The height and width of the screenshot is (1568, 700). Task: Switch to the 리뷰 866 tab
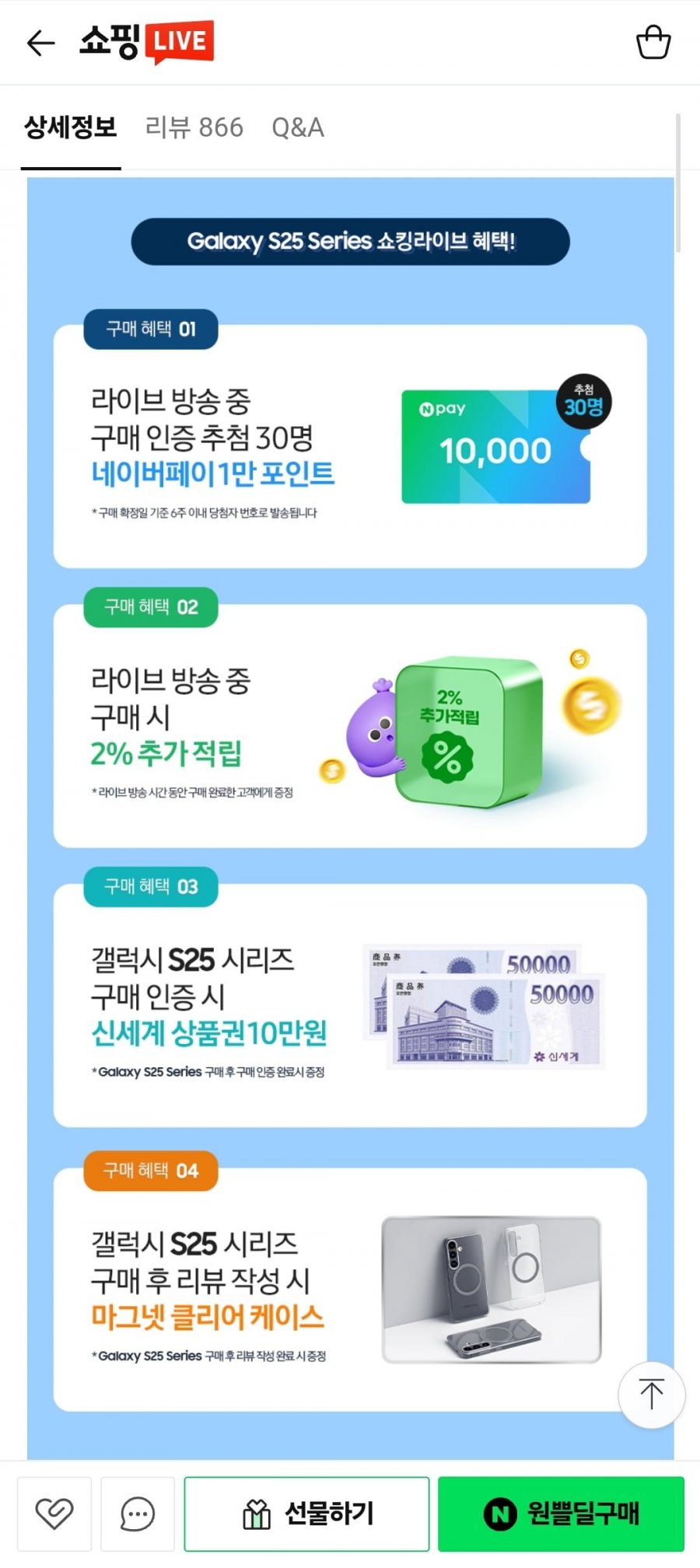coord(194,127)
